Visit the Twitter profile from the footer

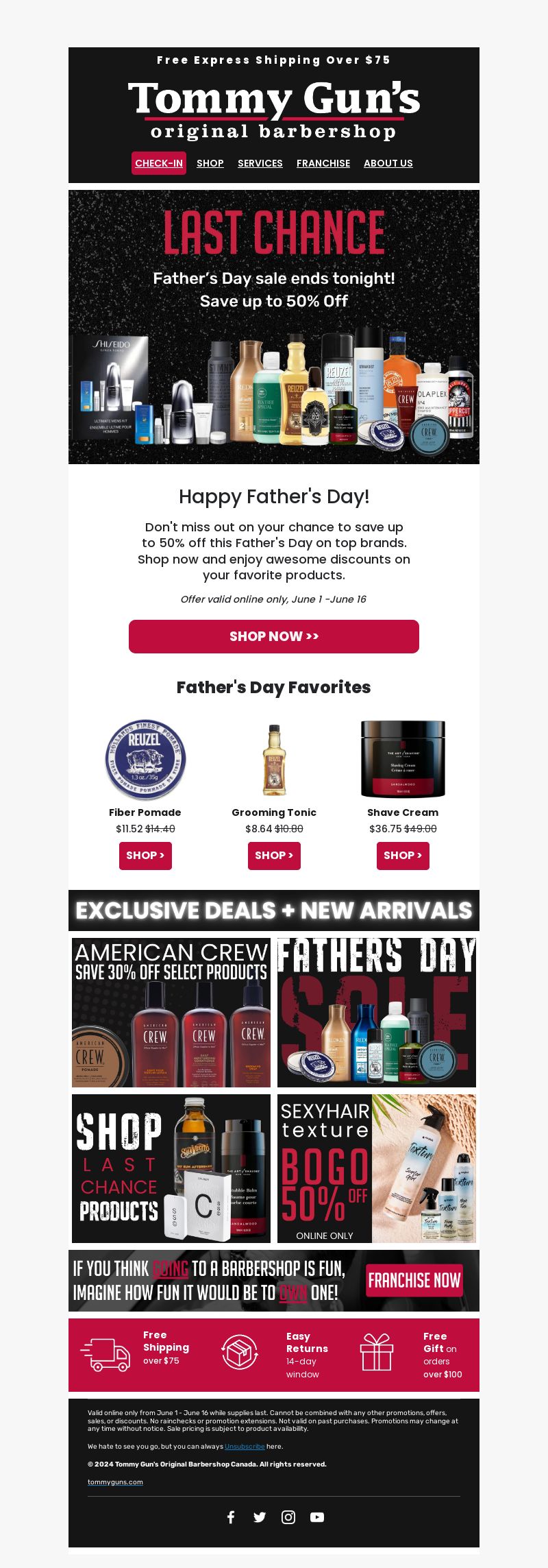point(260,1517)
